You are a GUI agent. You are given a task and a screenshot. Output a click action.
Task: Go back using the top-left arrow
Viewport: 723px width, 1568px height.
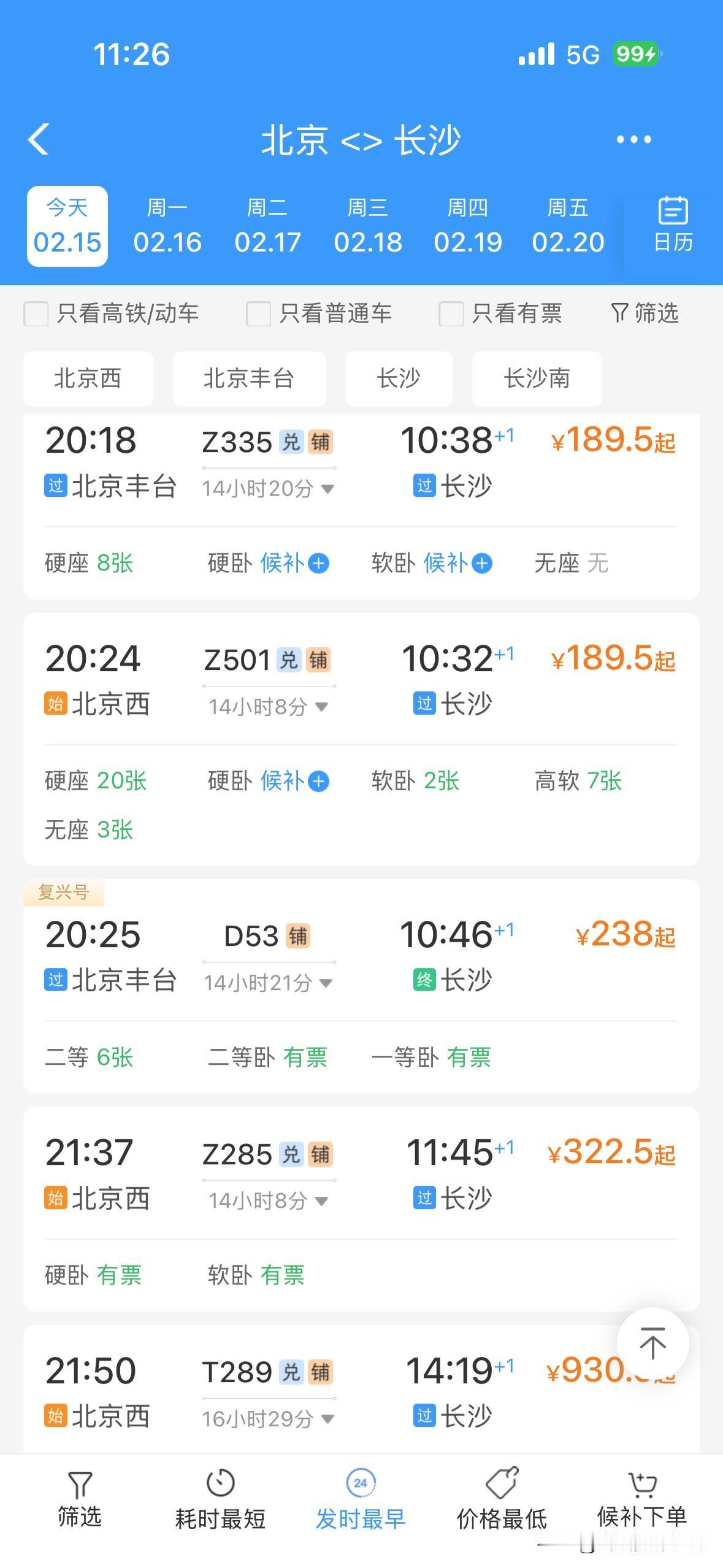click(x=39, y=139)
